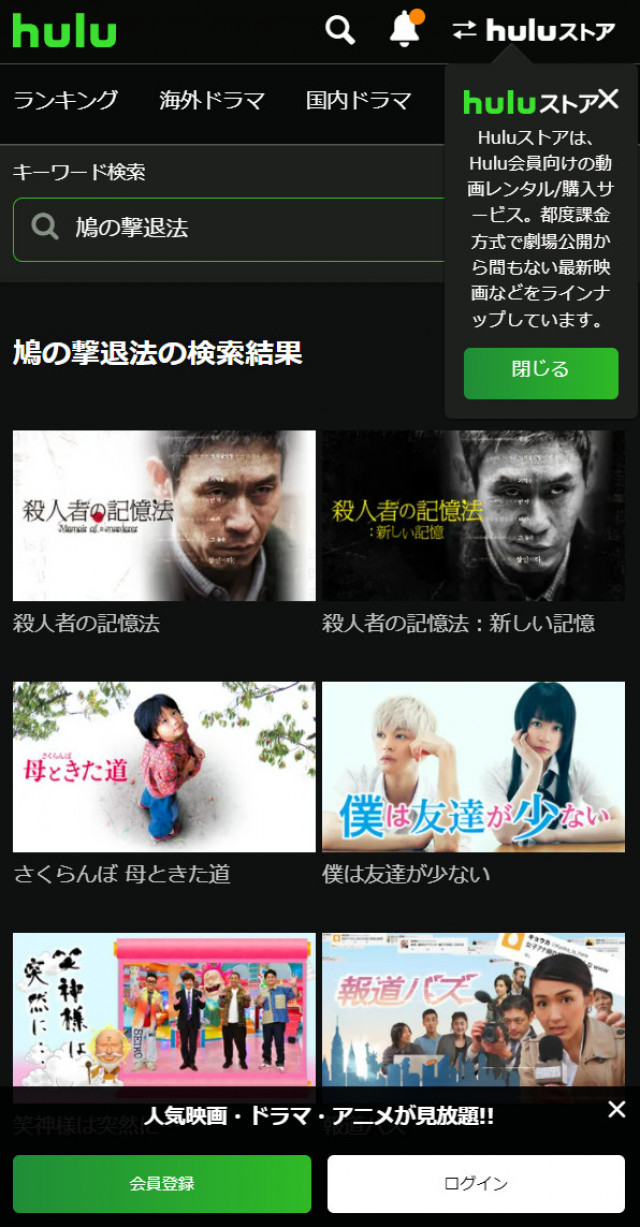
Task: Switch to the 国内ドラマ tab
Action: point(358,100)
